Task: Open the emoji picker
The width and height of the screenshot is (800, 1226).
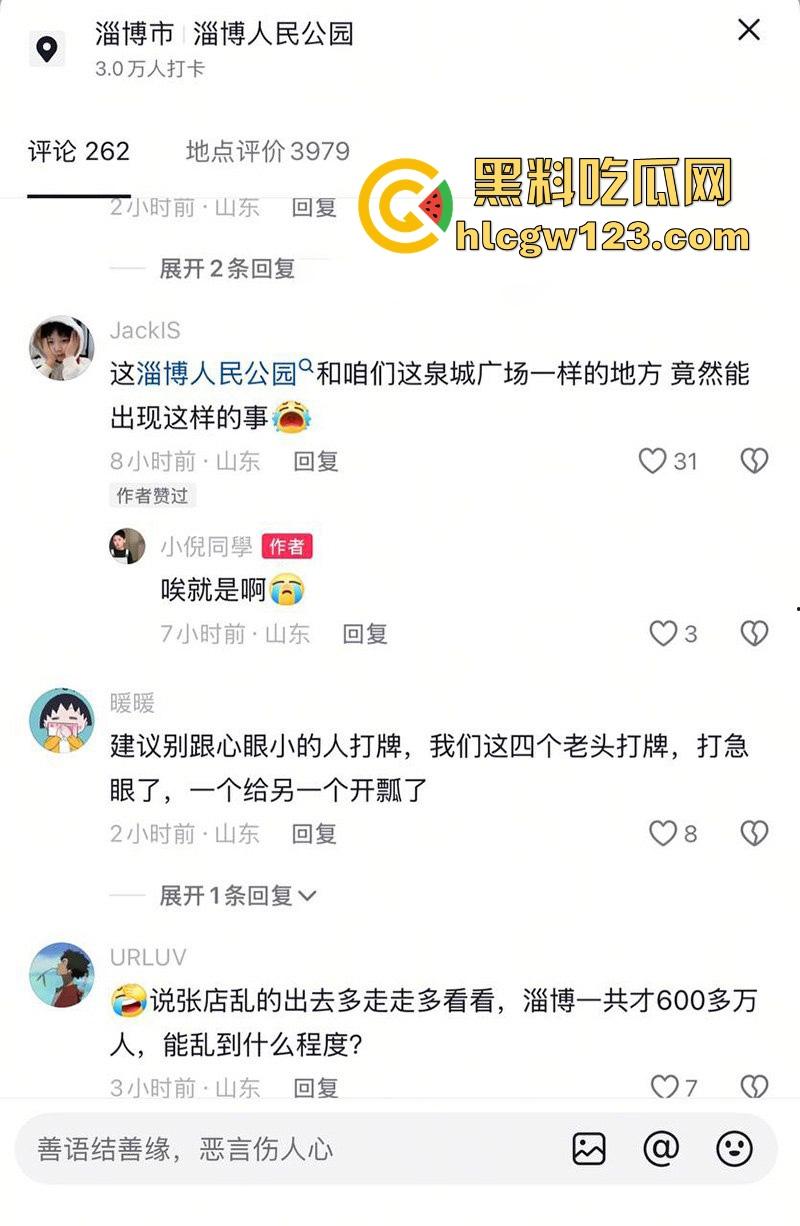Action: pyautogui.click(x=734, y=1149)
